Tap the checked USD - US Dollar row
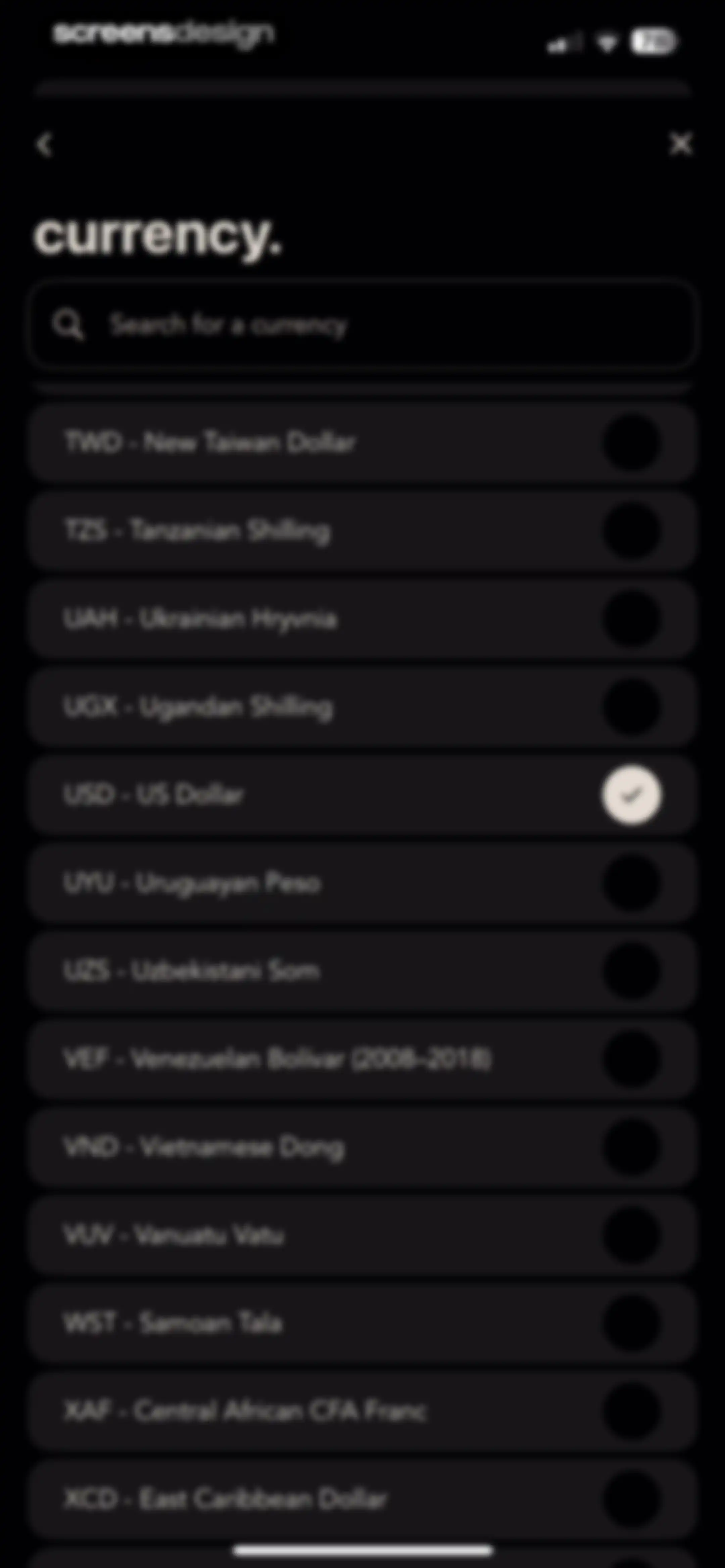The height and width of the screenshot is (1568, 725). tap(362, 795)
